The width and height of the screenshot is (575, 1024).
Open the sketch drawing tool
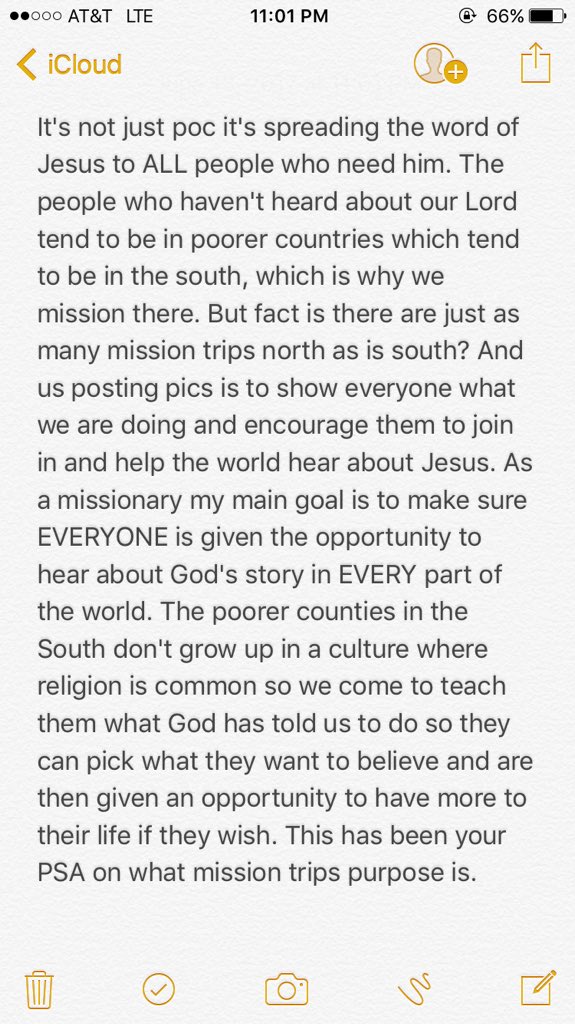tap(414, 989)
